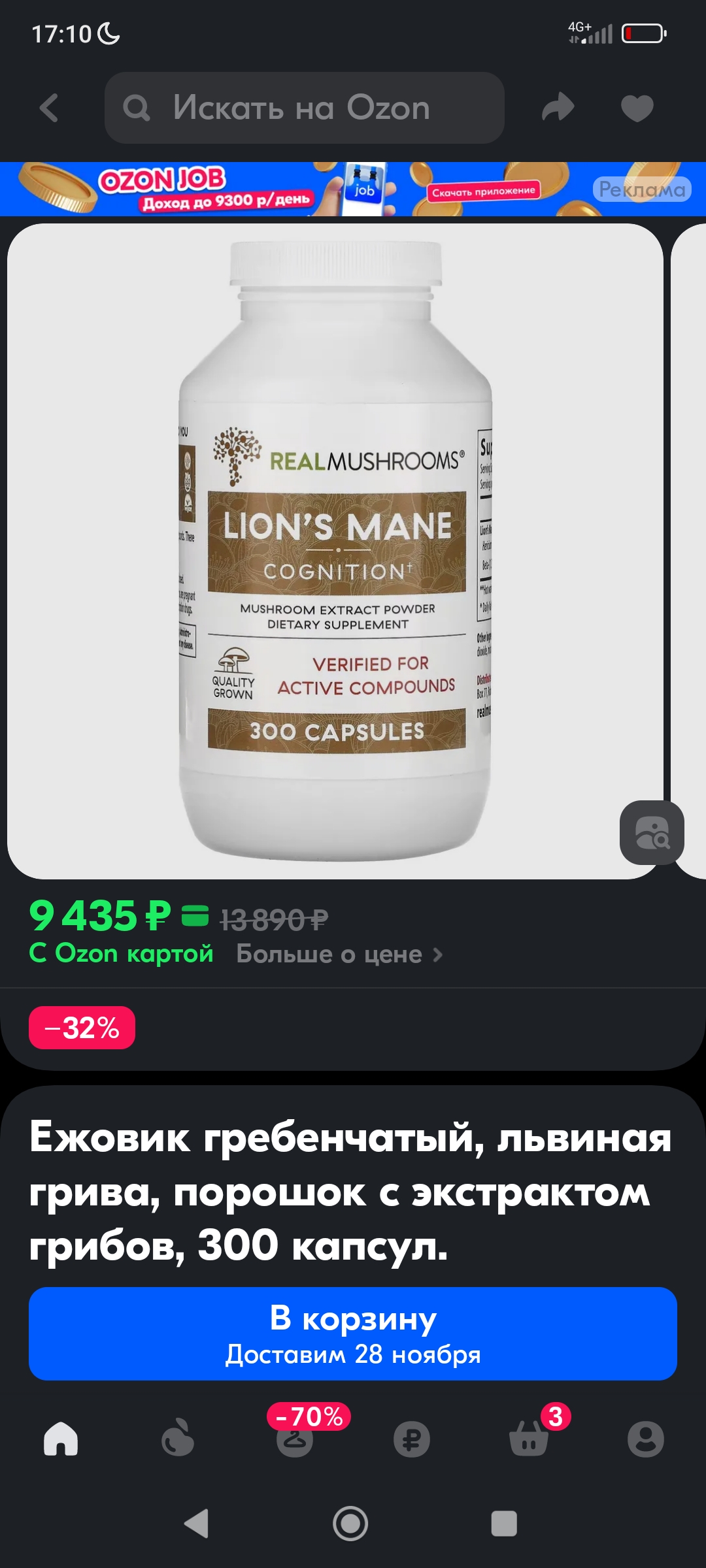Open the ruble finance tab

412,1439
